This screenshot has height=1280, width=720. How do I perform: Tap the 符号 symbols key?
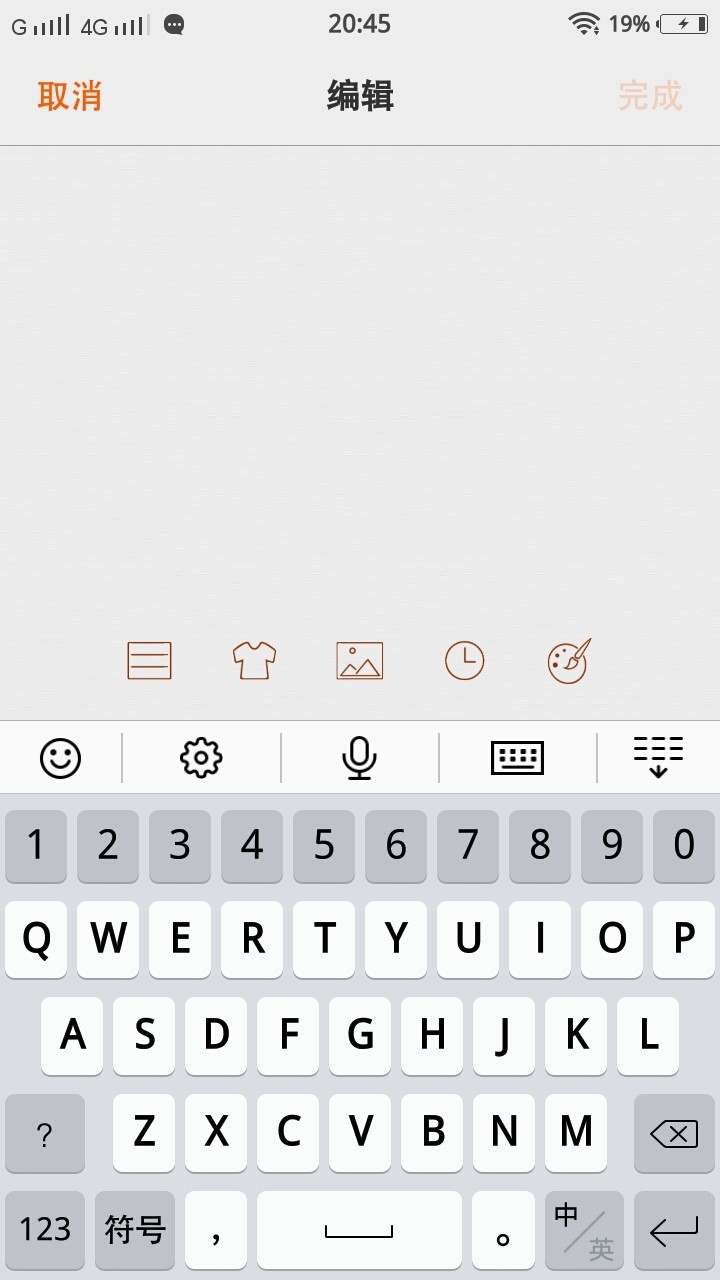tap(135, 1229)
